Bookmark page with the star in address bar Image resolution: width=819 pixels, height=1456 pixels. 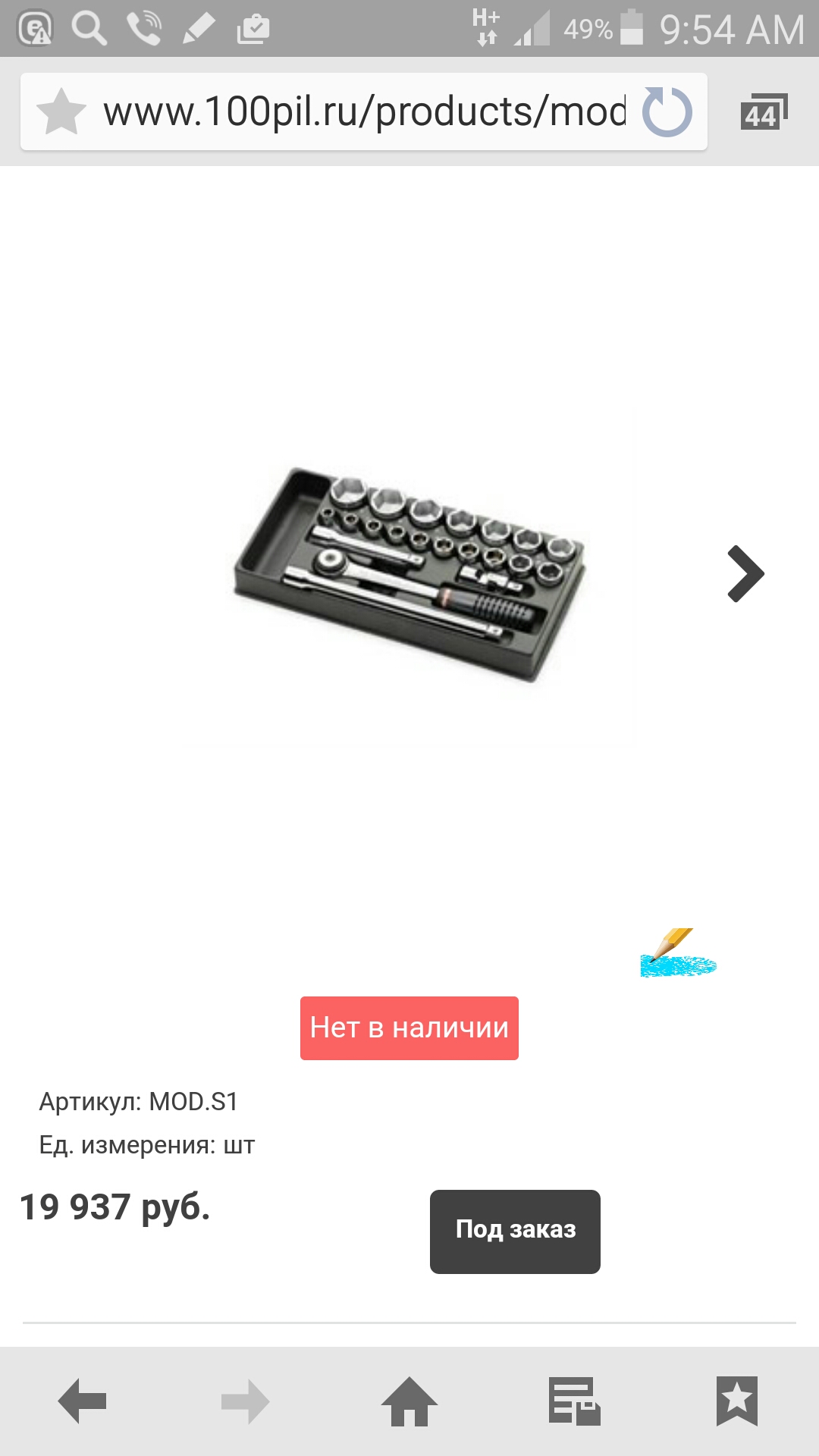coord(61,111)
